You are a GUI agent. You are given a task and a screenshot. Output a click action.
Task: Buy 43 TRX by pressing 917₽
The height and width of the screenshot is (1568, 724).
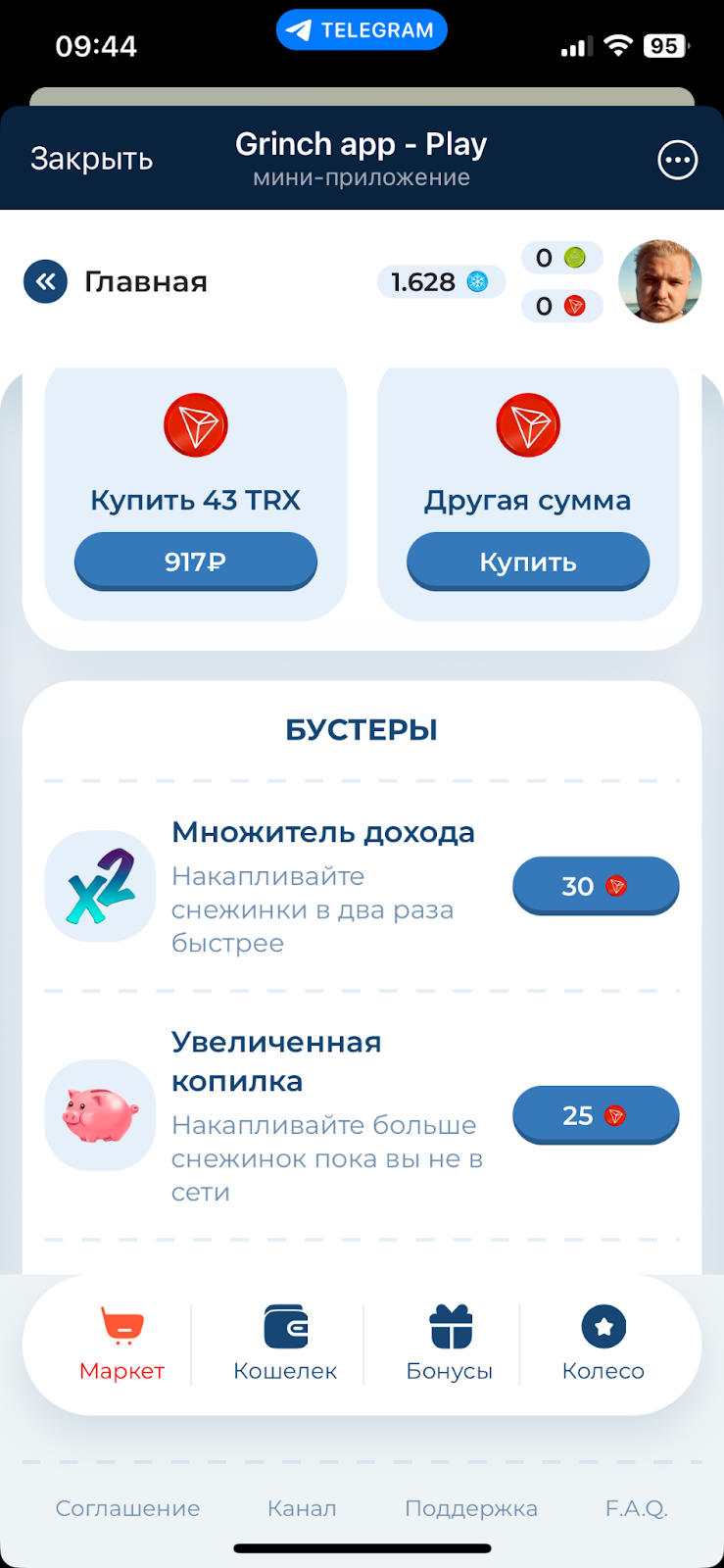point(195,561)
